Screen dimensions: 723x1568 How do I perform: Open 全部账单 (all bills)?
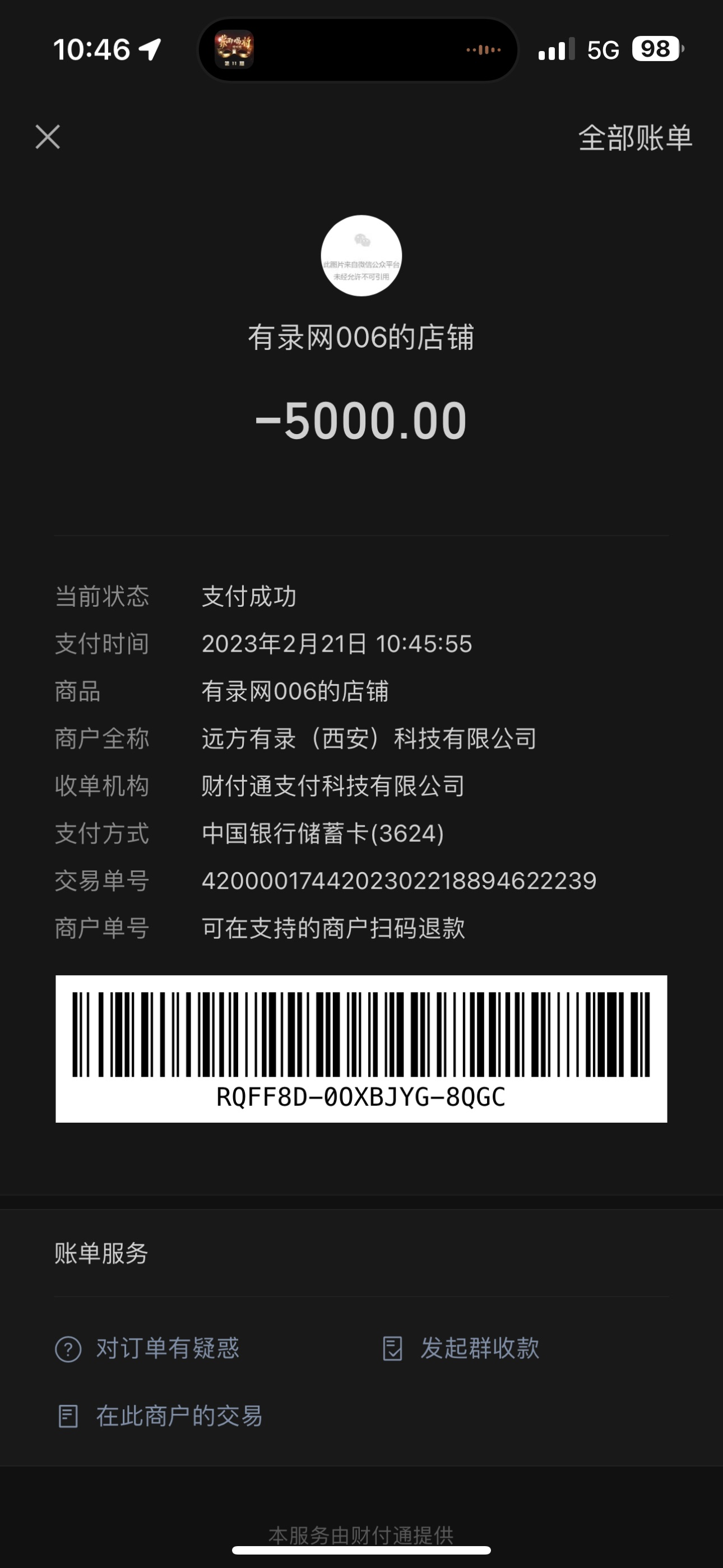(x=635, y=138)
